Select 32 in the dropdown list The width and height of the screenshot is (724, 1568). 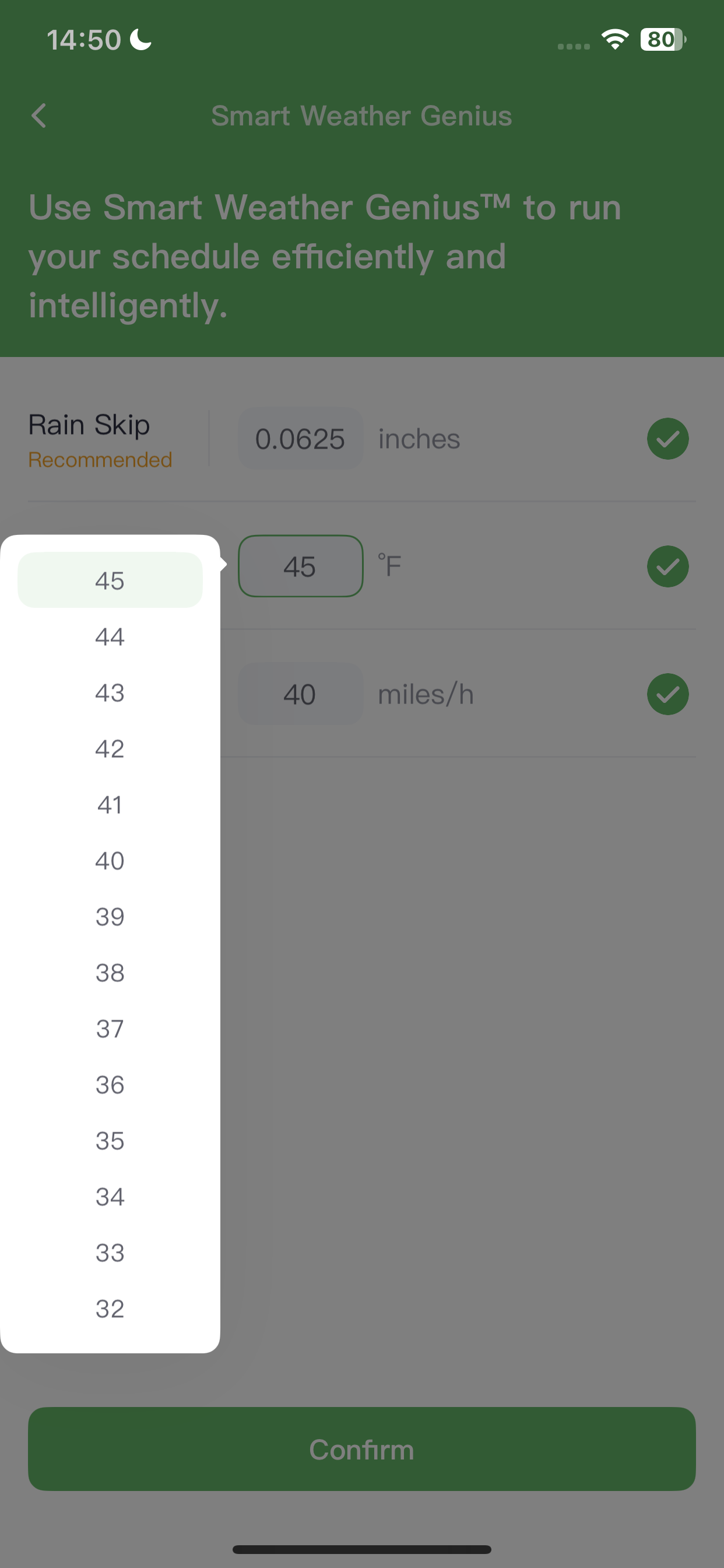click(x=110, y=1308)
